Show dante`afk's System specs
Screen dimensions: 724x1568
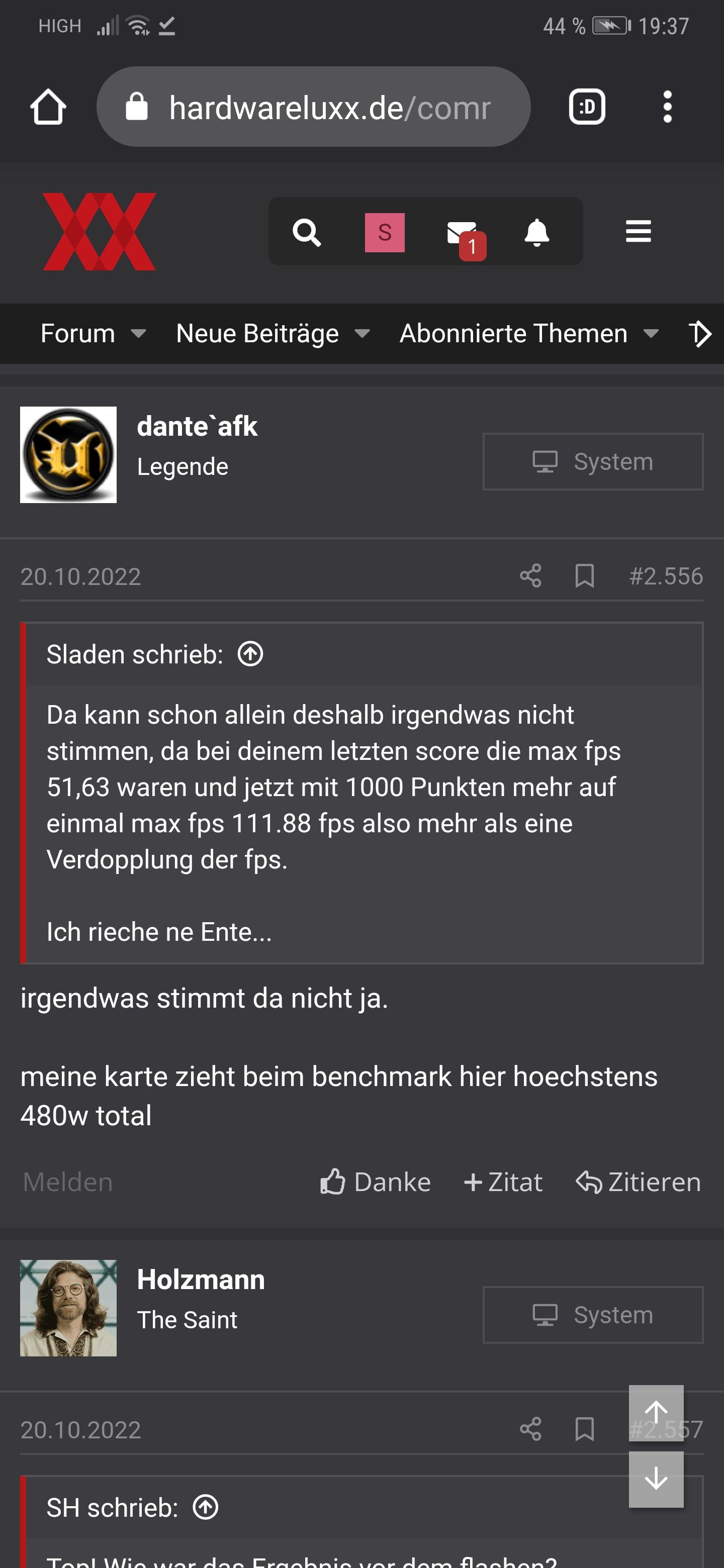coord(592,461)
